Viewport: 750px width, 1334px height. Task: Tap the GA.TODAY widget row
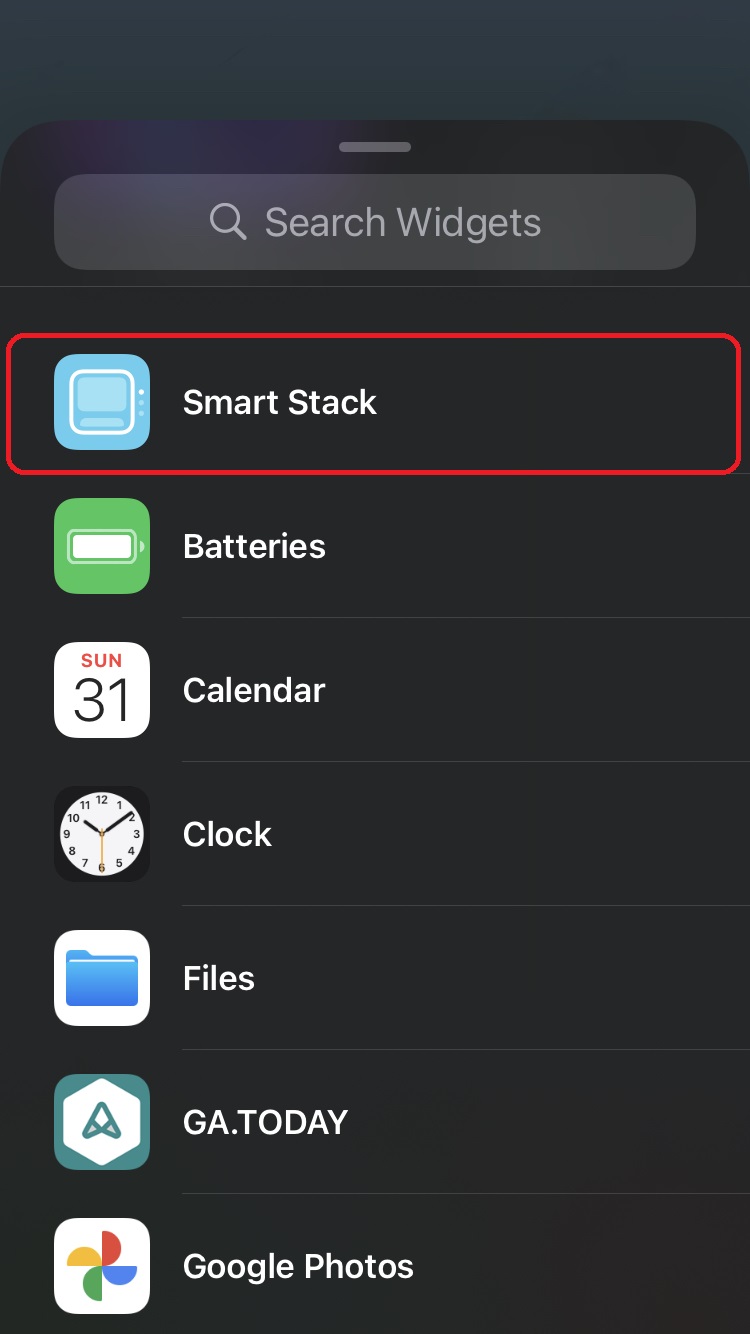point(375,1122)
